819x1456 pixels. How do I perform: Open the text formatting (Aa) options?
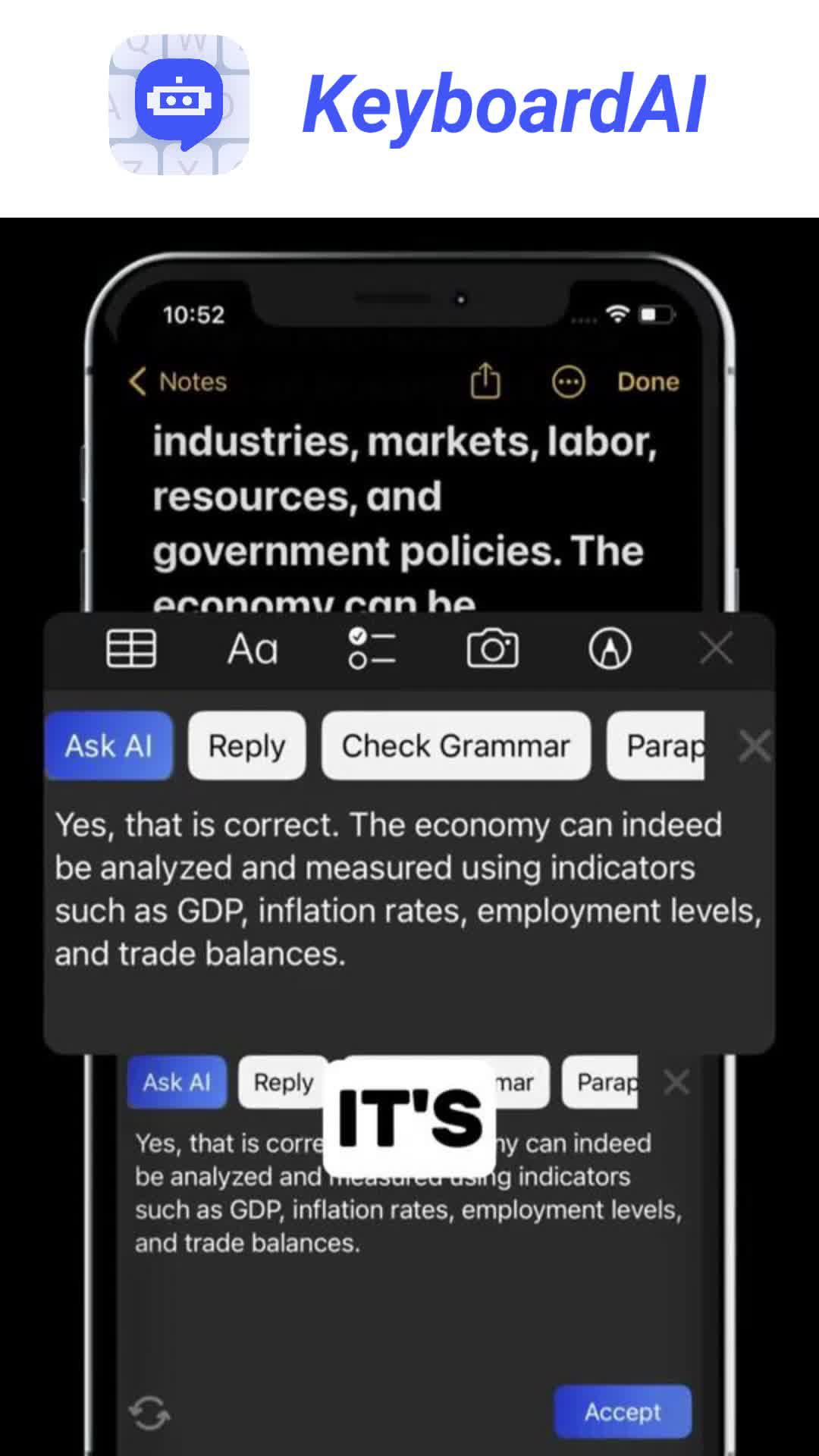click(x=253, y=650)
